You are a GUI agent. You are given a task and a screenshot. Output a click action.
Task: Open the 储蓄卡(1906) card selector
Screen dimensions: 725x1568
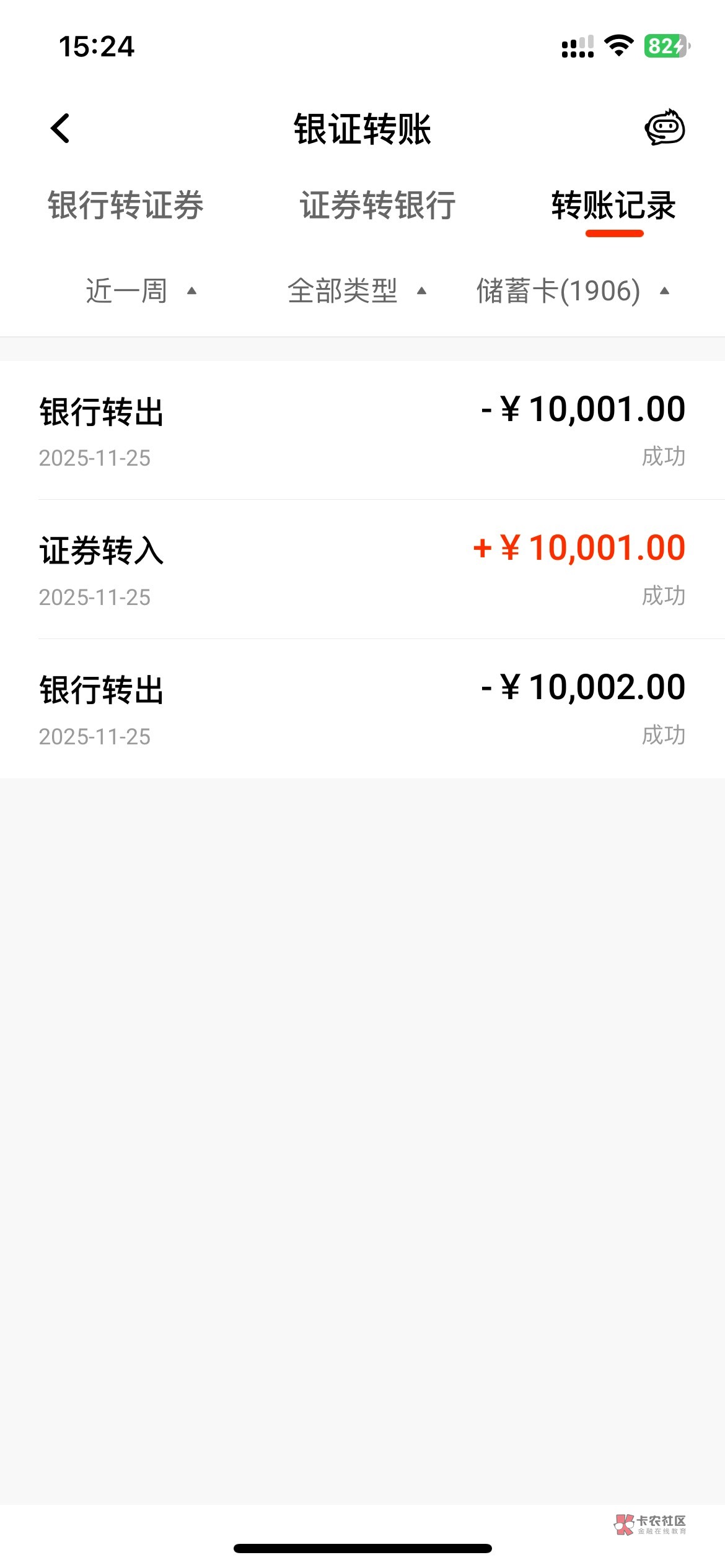tap(573, 291)
